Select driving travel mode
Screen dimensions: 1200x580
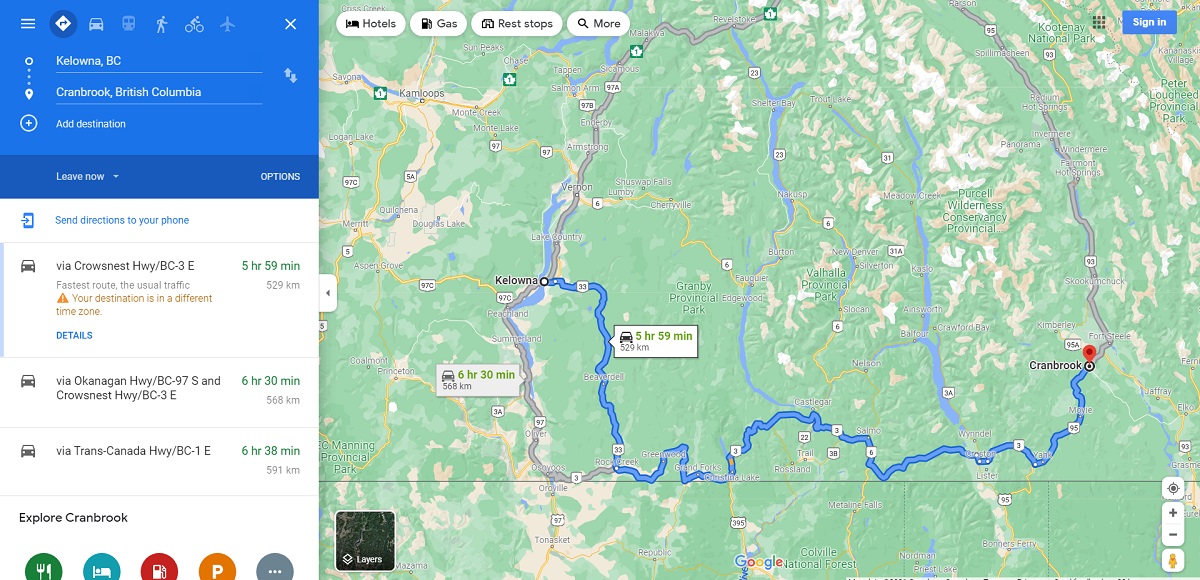click(96, 24)
